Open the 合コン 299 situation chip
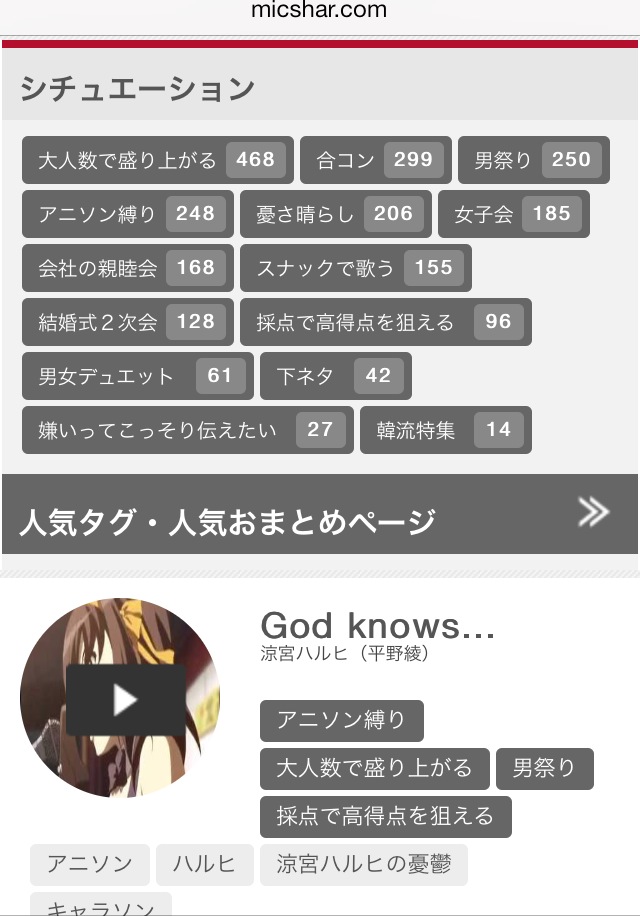Viewport: 640px width, 916px height. point(375,160)
